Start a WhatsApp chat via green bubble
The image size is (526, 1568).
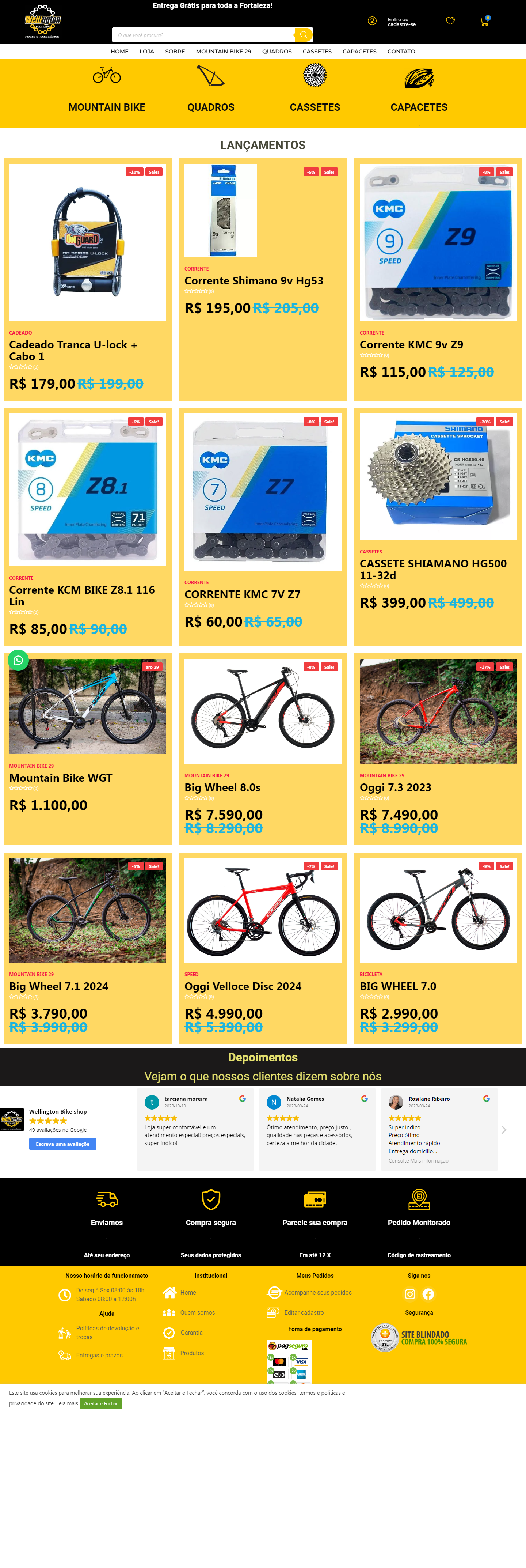(x=18, y=661)
